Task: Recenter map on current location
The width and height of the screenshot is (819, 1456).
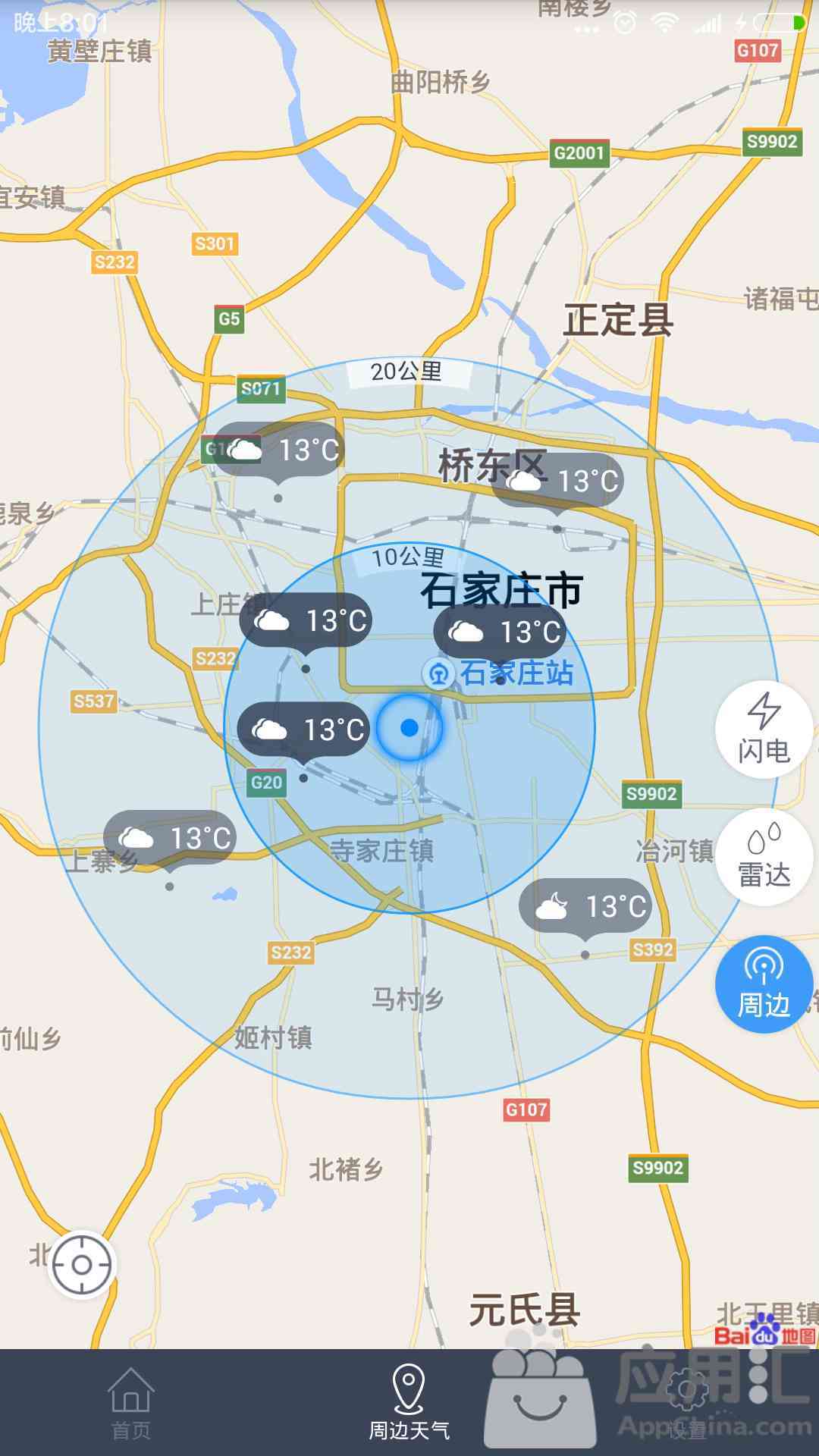Action: click(x=82, y=1264)
